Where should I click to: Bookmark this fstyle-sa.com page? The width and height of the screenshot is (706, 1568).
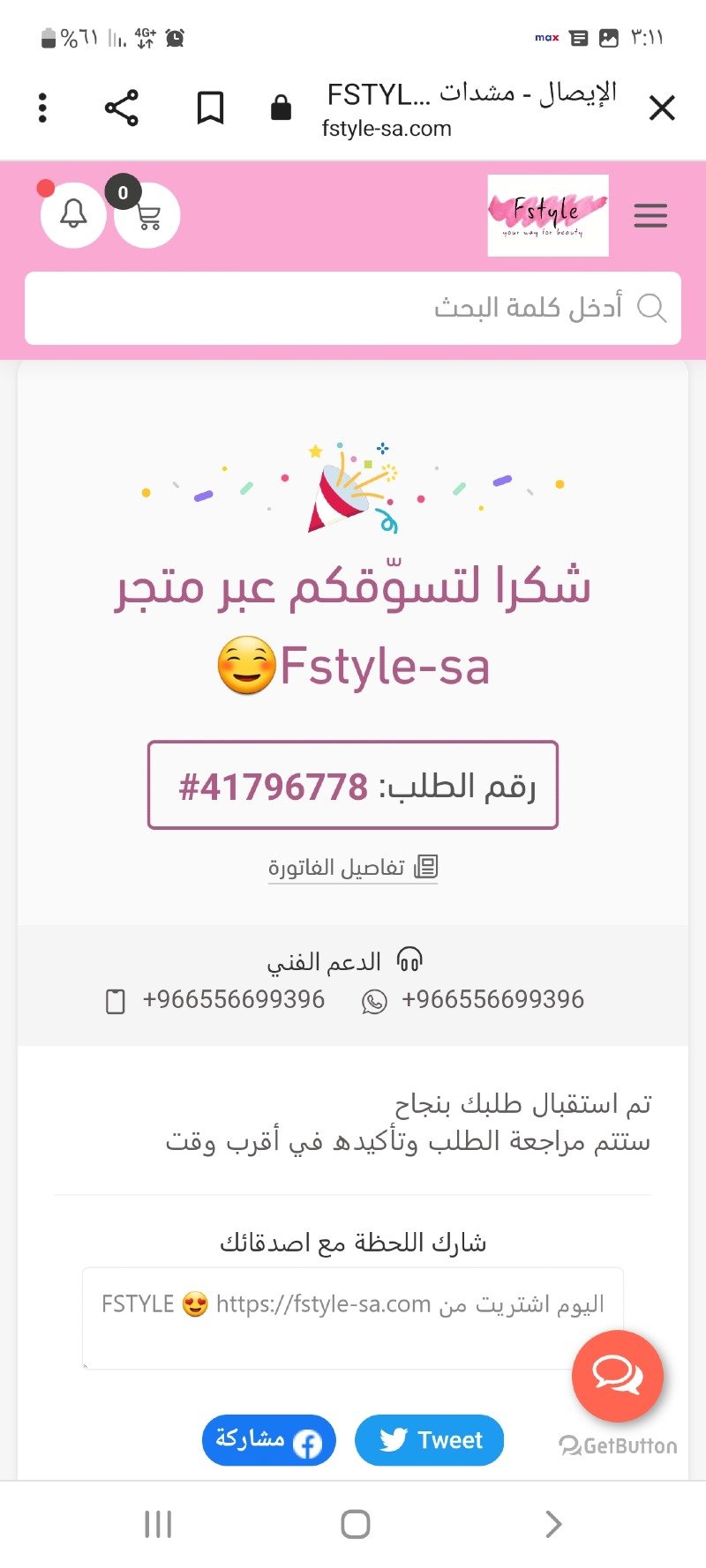tap(210, 108)
